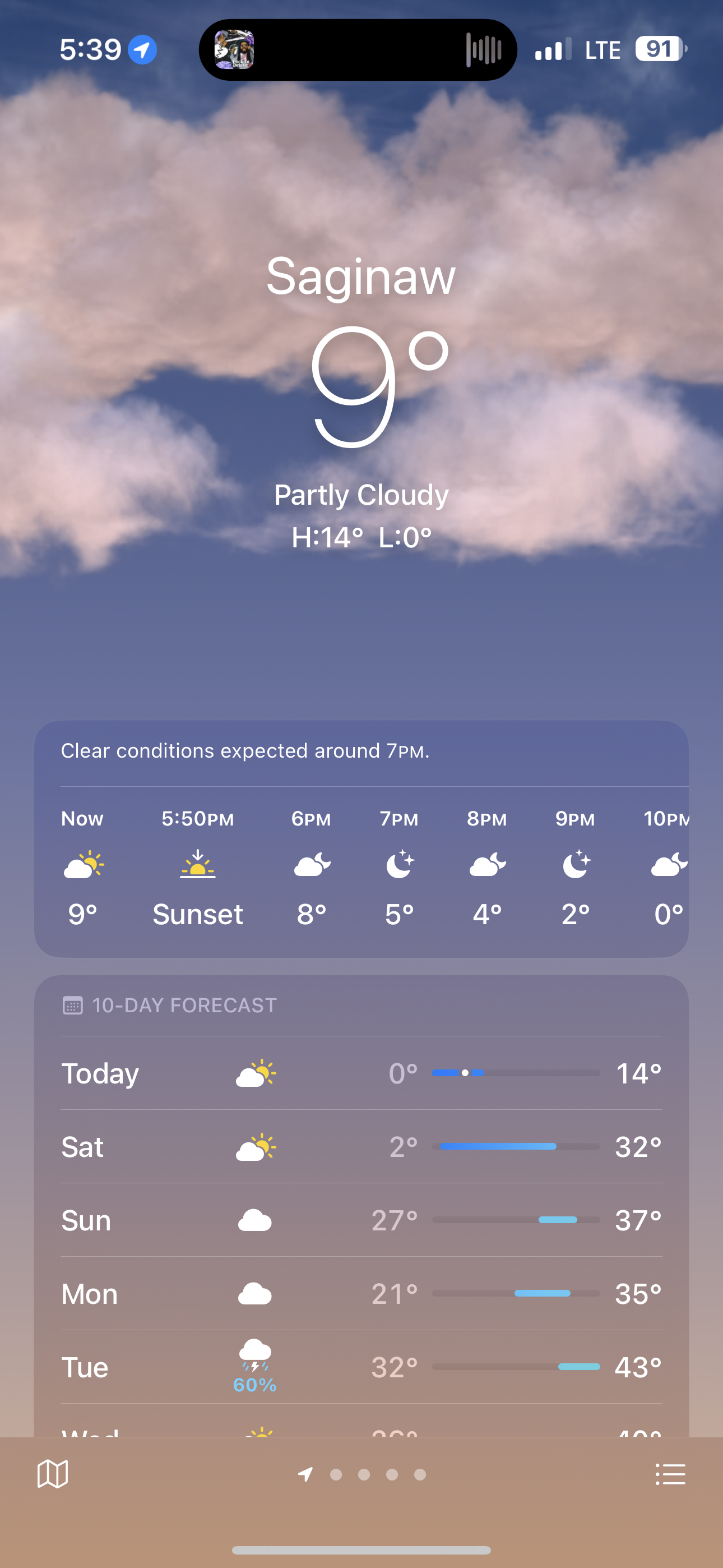Screen dimensions: 723x1568
Task: Select the Mon forecast row
Action: click(361, 1293)
